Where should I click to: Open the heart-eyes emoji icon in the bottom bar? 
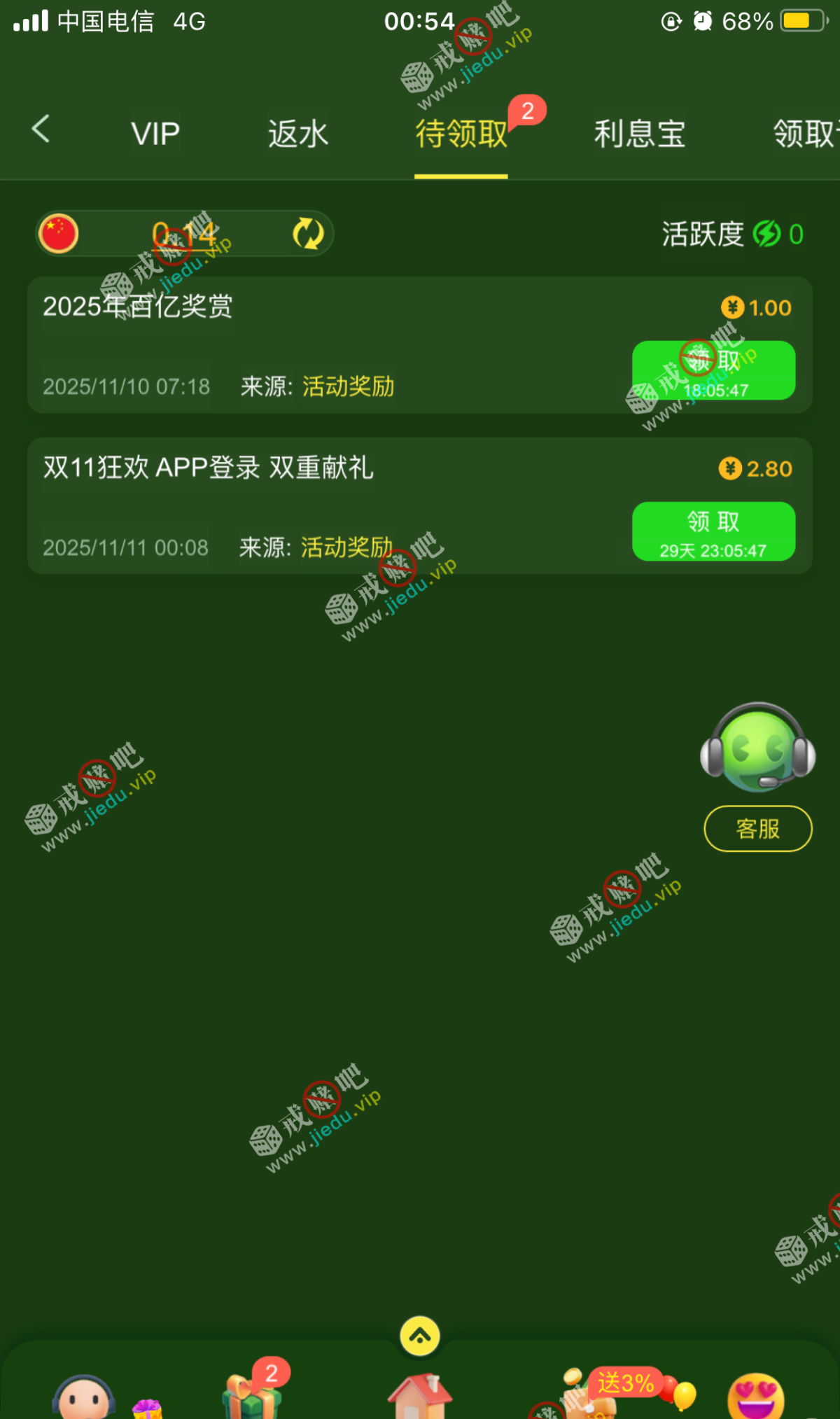tap(755, 1397)
